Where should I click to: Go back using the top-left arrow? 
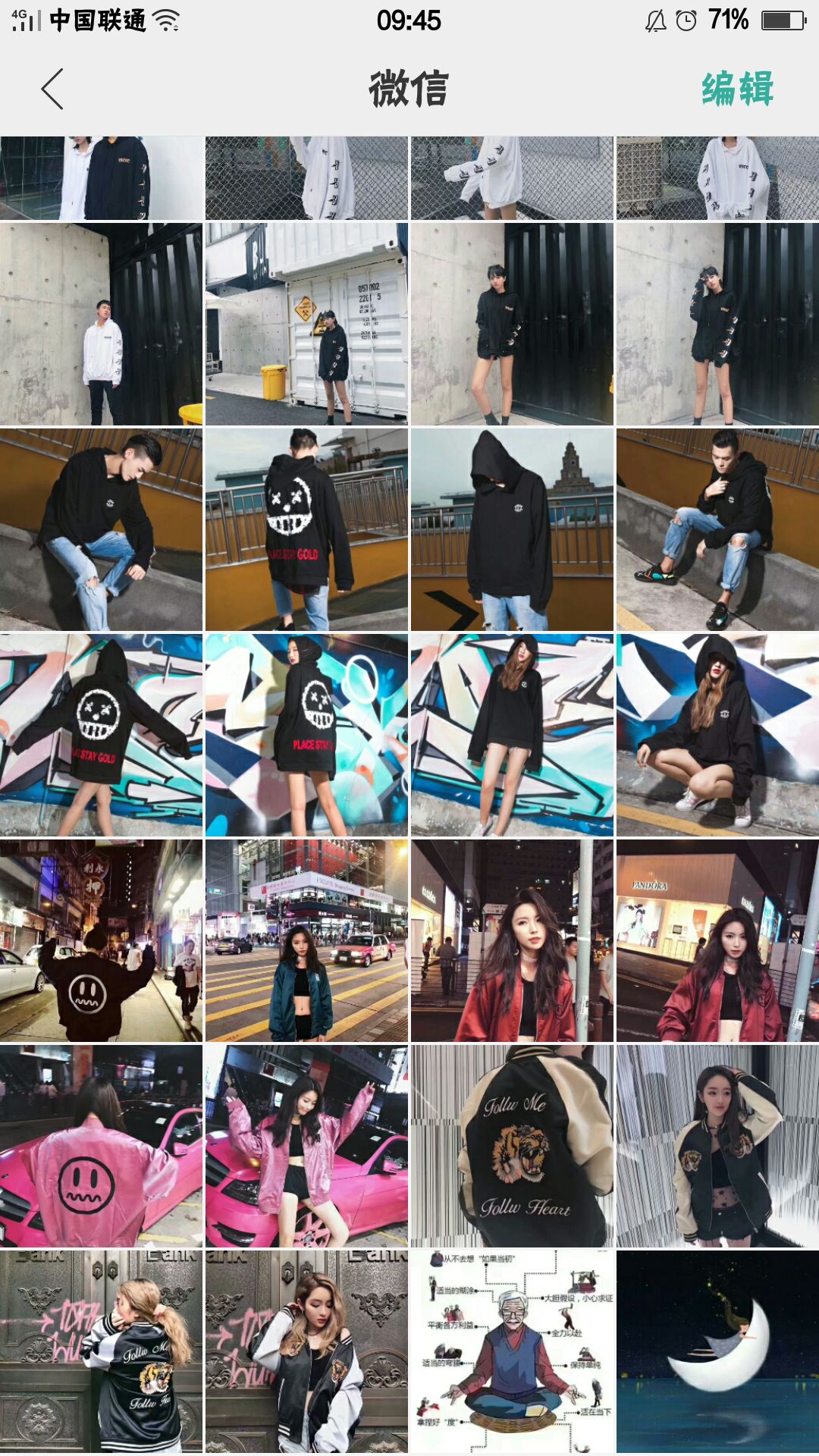(52, 89)
